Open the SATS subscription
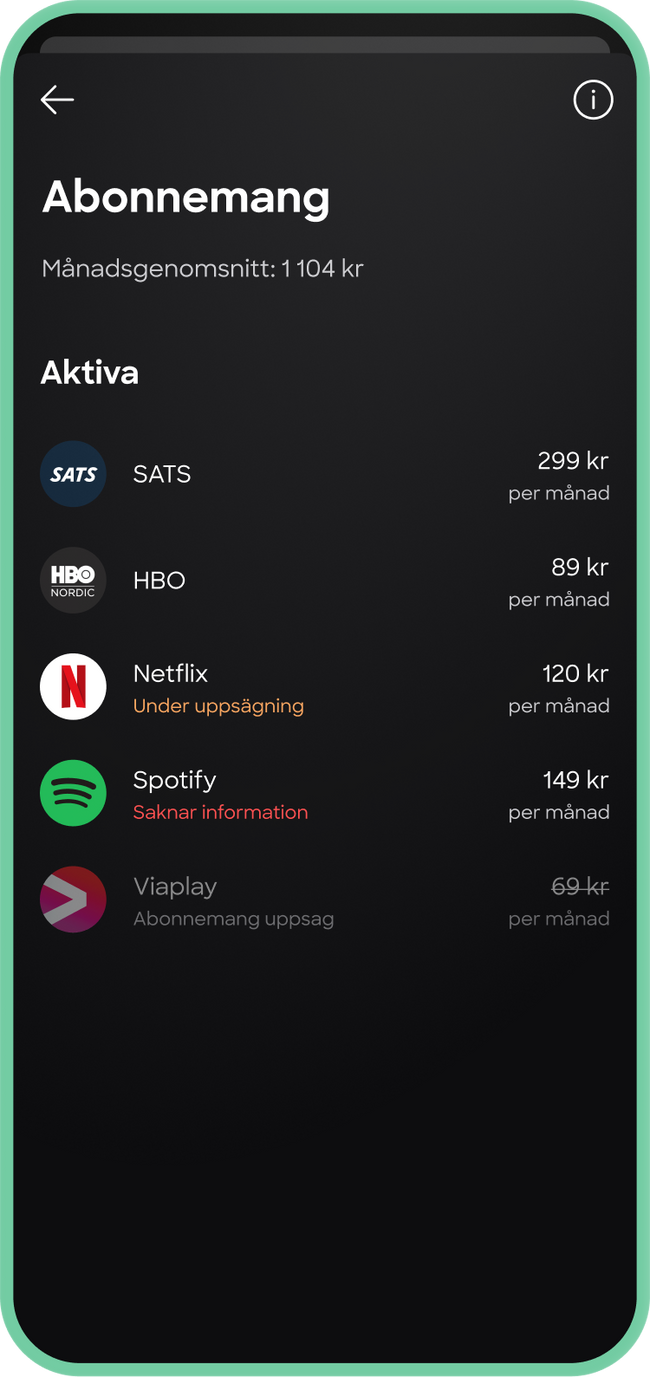650x1377 pixels. (x=324, y=475)
